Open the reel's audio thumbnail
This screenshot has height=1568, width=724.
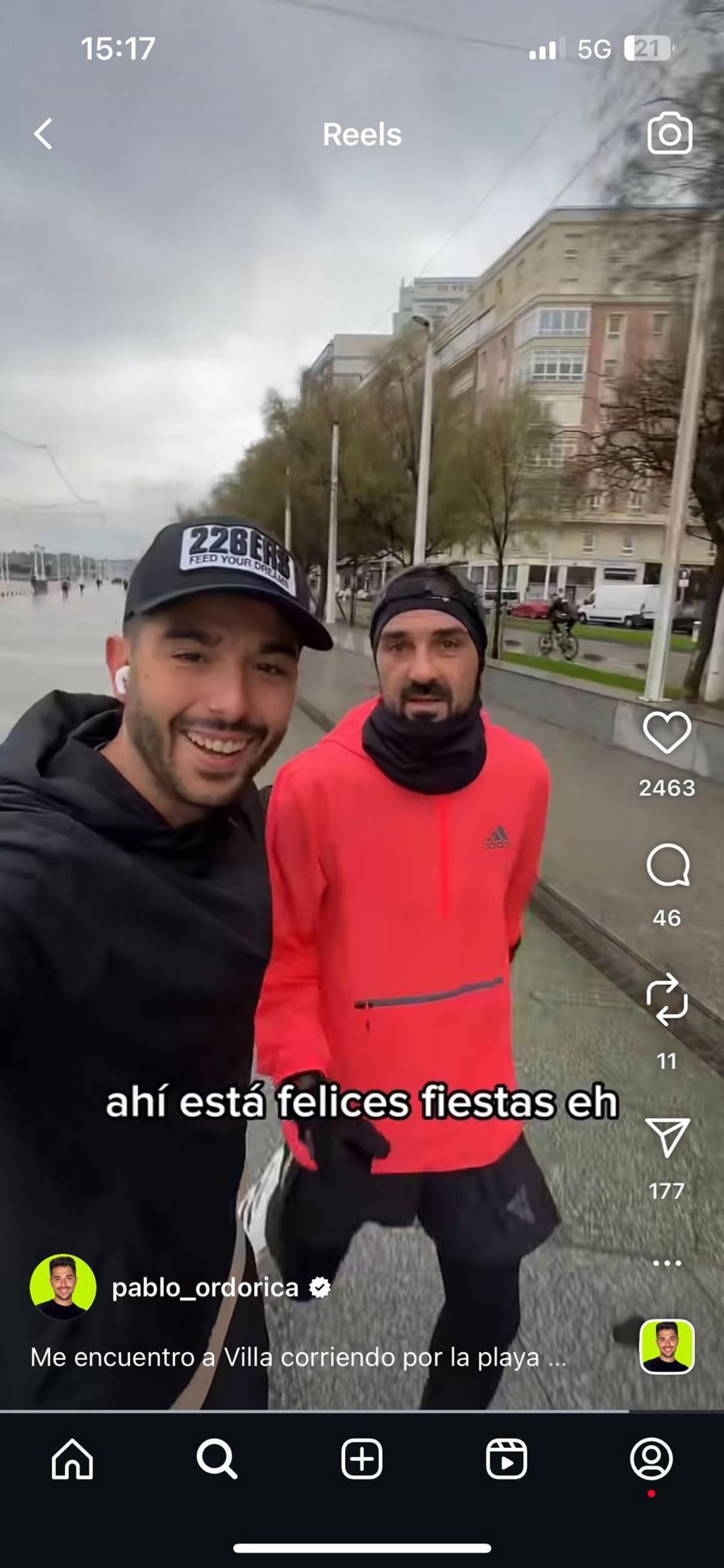[x=667, y=1346]
